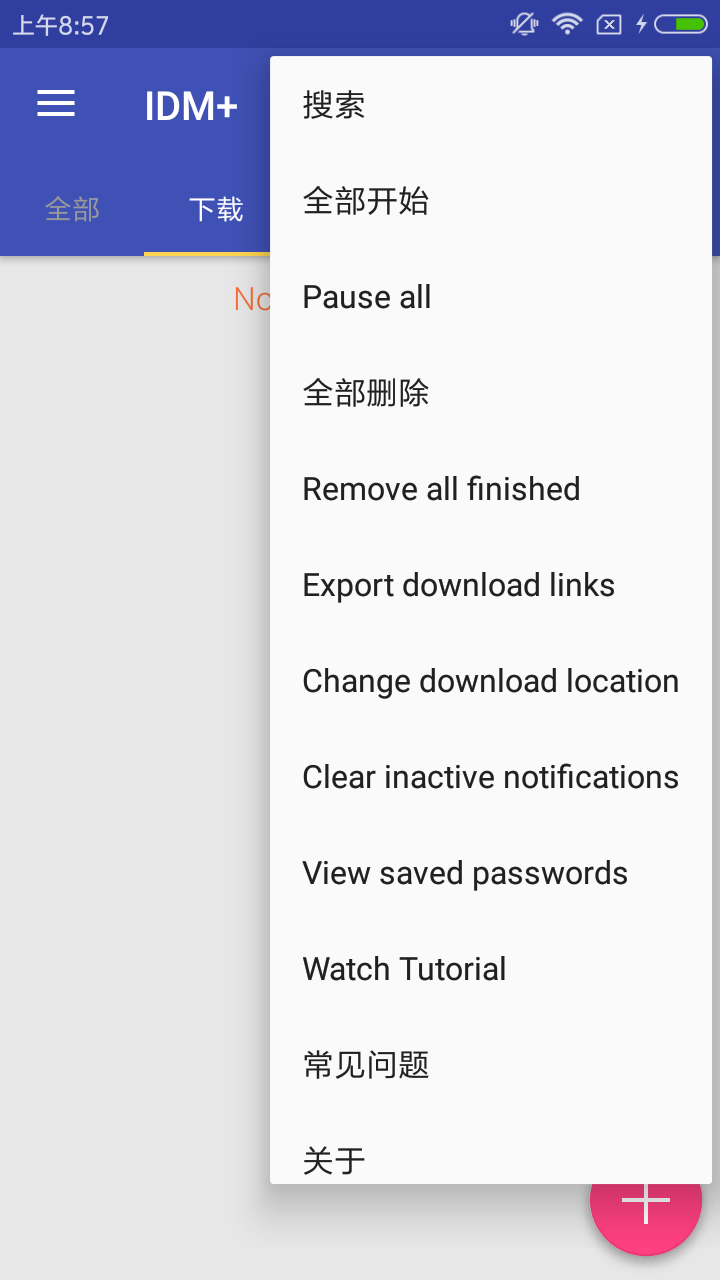Open 常见问题 FAQ entry
Screen dimensions: 720x1280
491,1065
